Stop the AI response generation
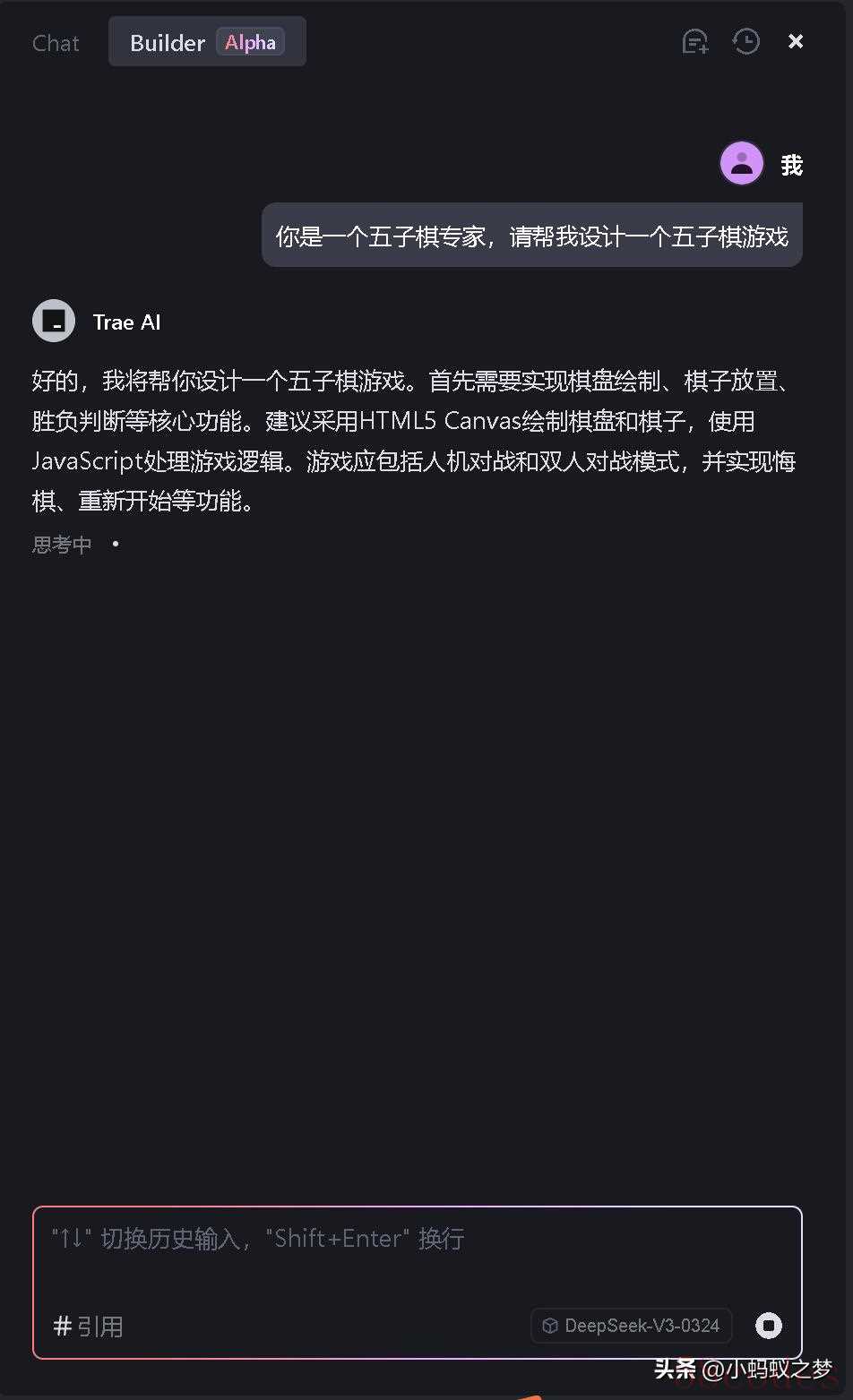This screenshot has width=853, height=1400. [x=768, y=1326]
